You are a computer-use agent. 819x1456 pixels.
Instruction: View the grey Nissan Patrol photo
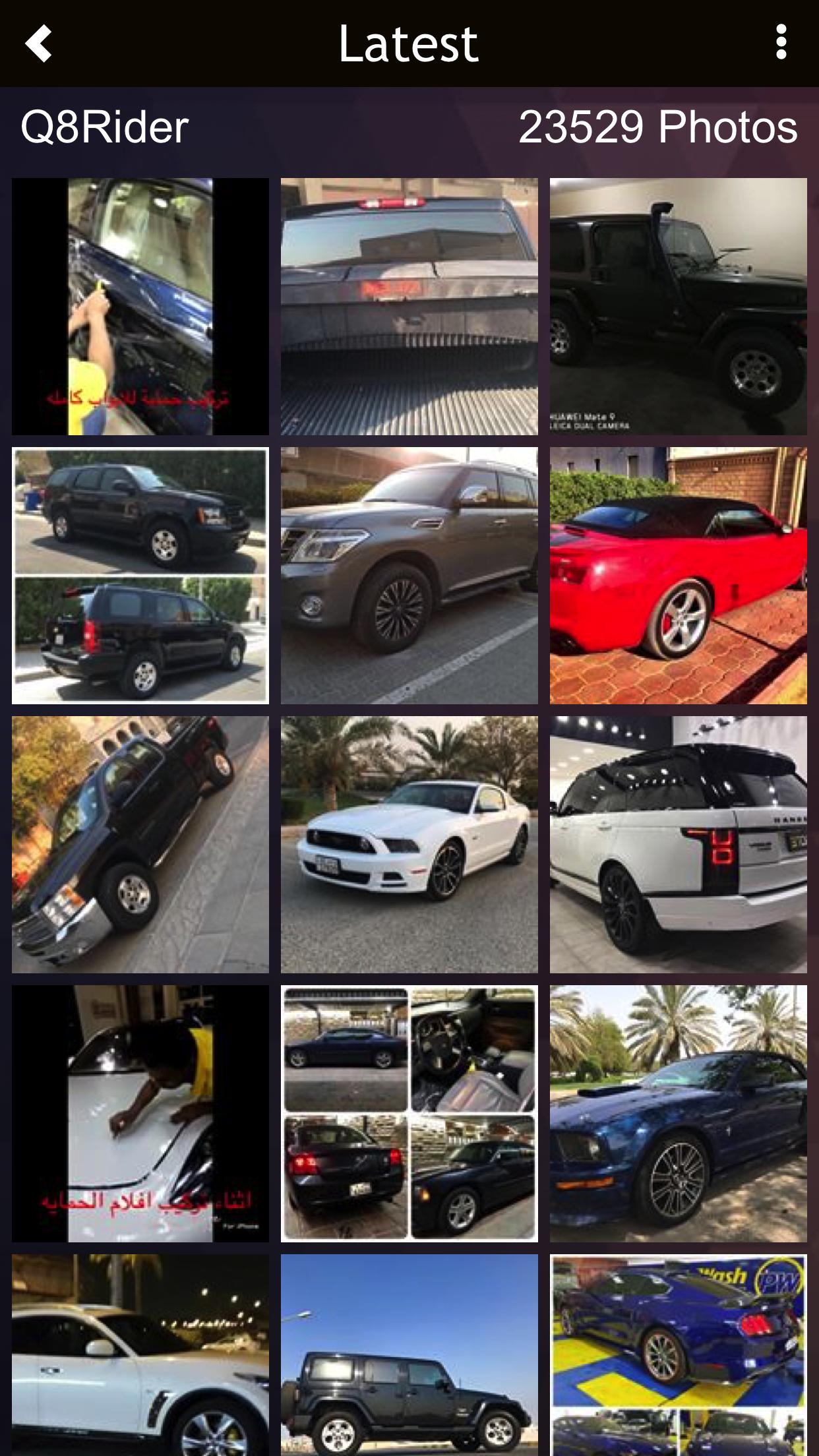click(409, 576)
